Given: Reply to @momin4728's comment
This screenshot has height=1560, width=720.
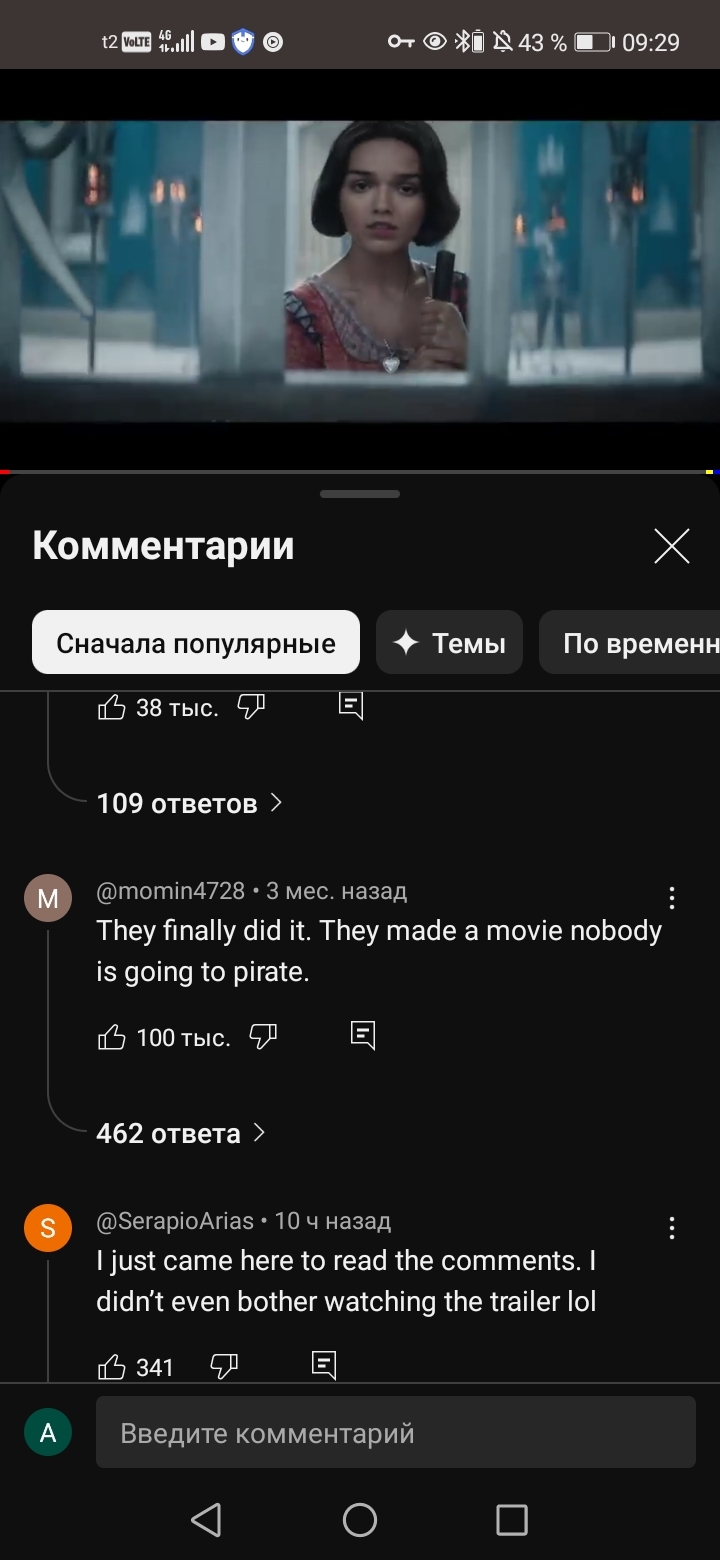Looking at the screenshot, I should (363, 1035).
